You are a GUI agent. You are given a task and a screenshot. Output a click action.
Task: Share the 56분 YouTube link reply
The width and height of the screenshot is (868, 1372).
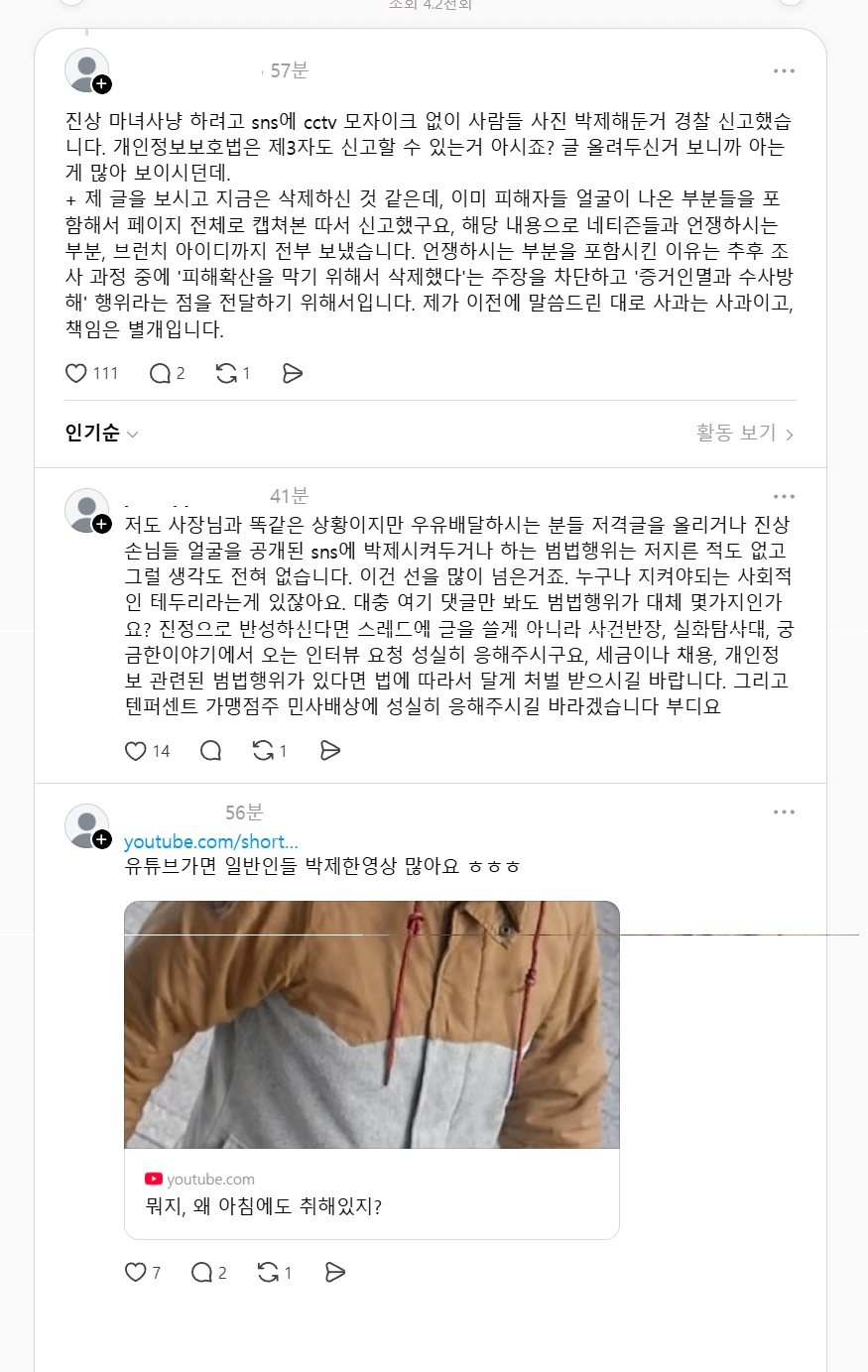335,1272
